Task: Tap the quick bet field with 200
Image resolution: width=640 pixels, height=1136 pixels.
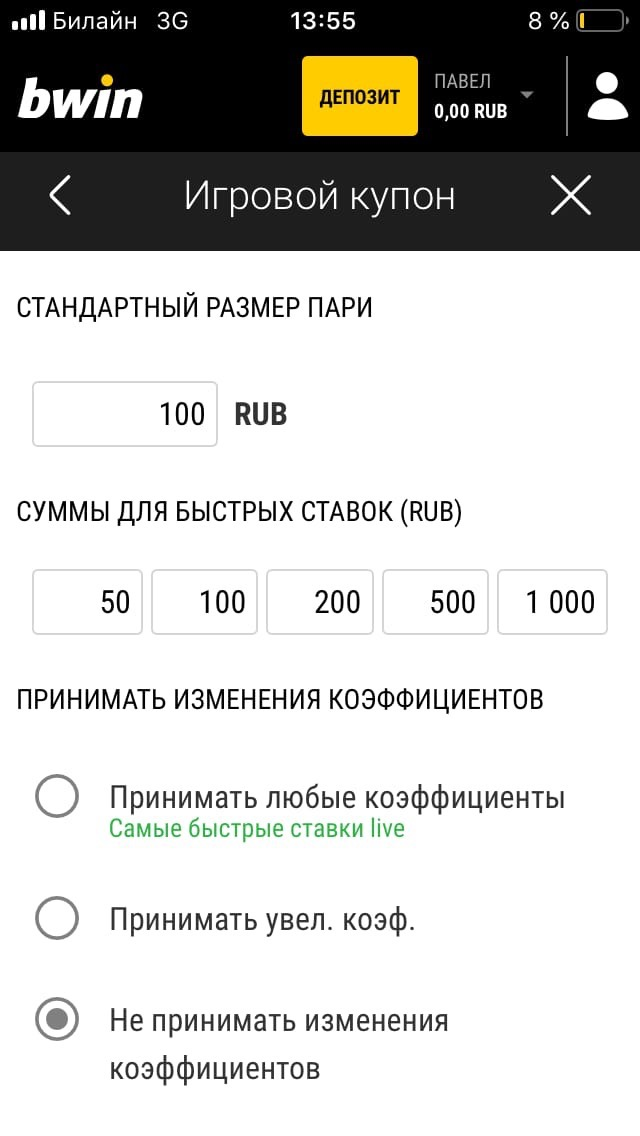Action: 320,602
